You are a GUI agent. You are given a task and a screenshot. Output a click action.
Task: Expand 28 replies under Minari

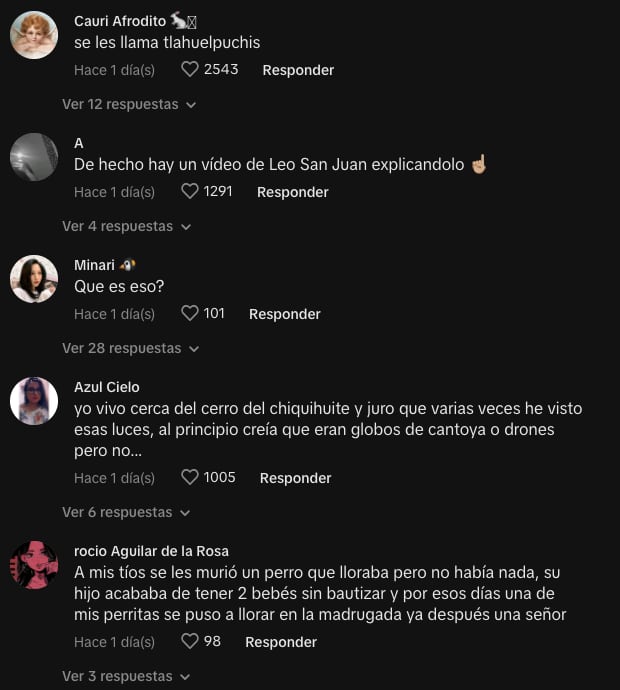130,348
